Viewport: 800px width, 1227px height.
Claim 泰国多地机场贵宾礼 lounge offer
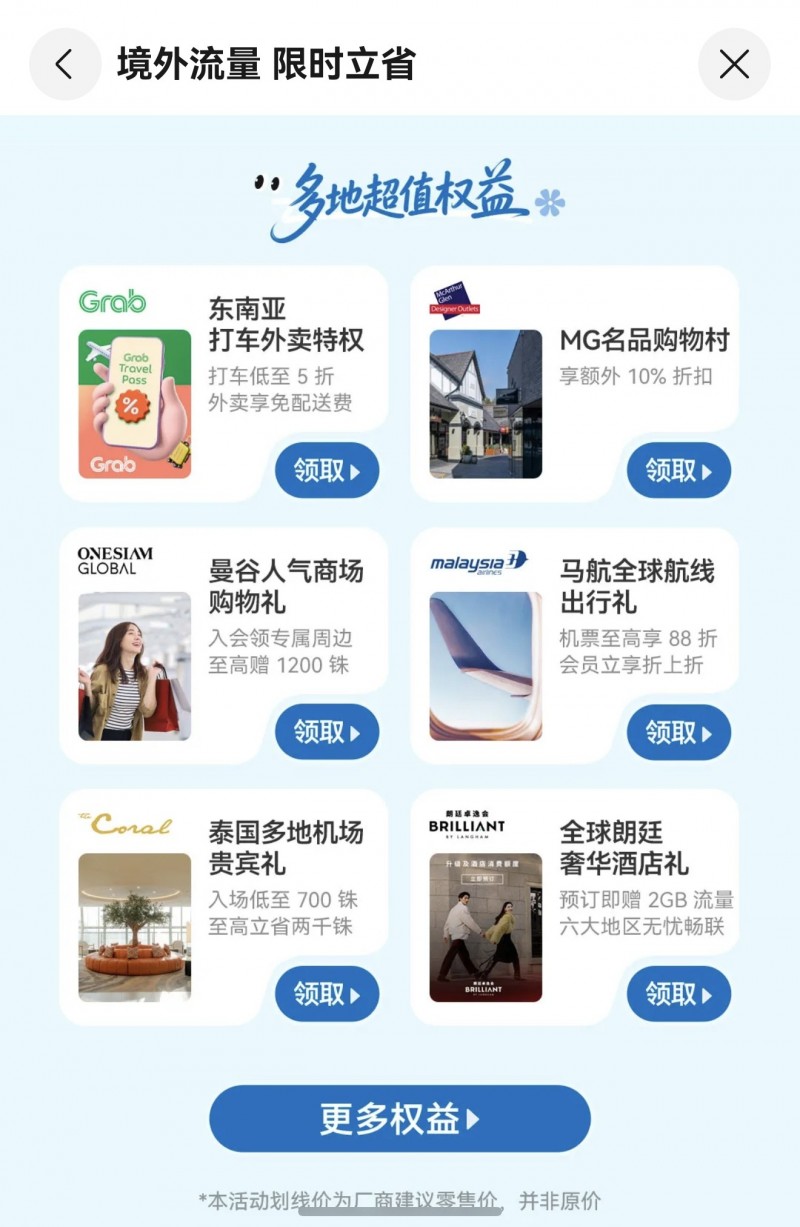(x=327, y=994)
